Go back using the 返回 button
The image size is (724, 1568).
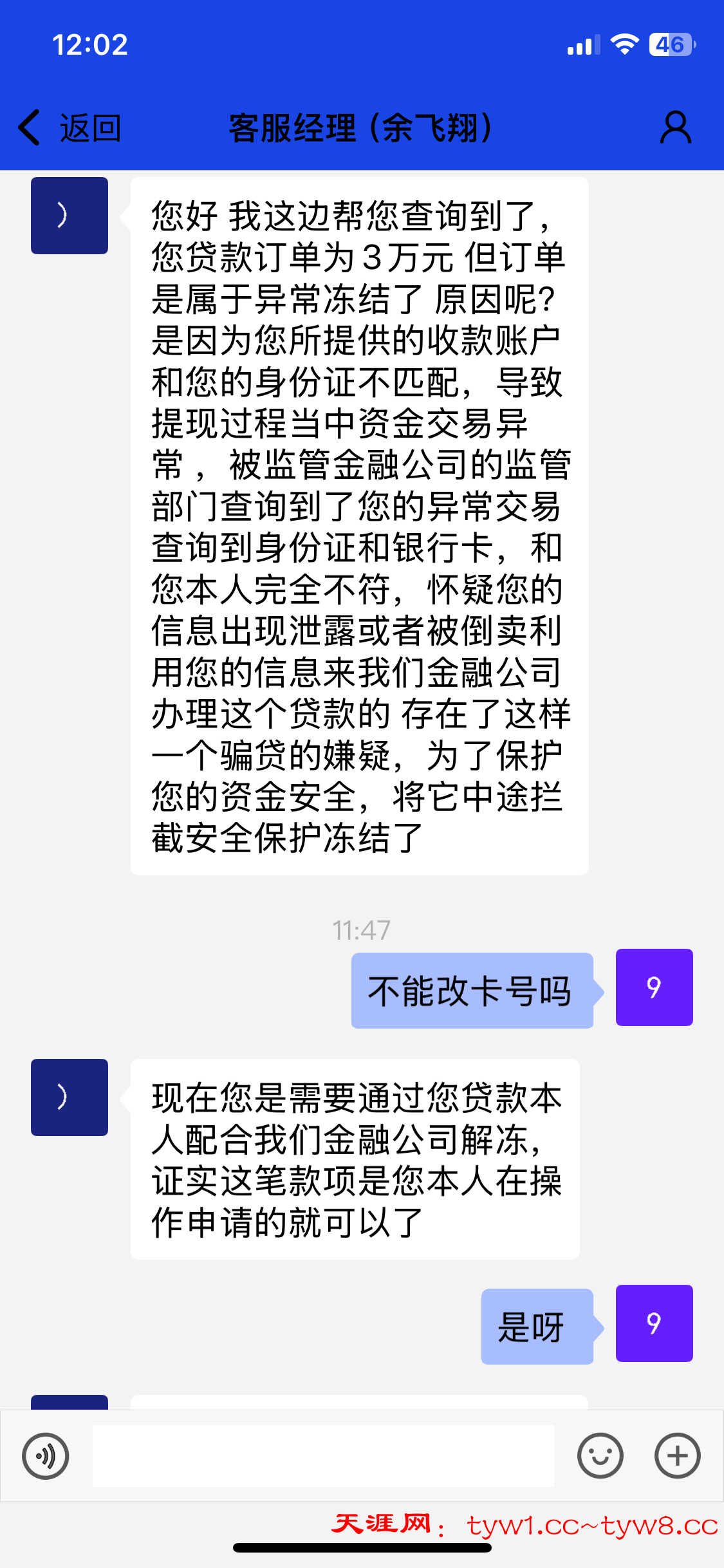70,127
